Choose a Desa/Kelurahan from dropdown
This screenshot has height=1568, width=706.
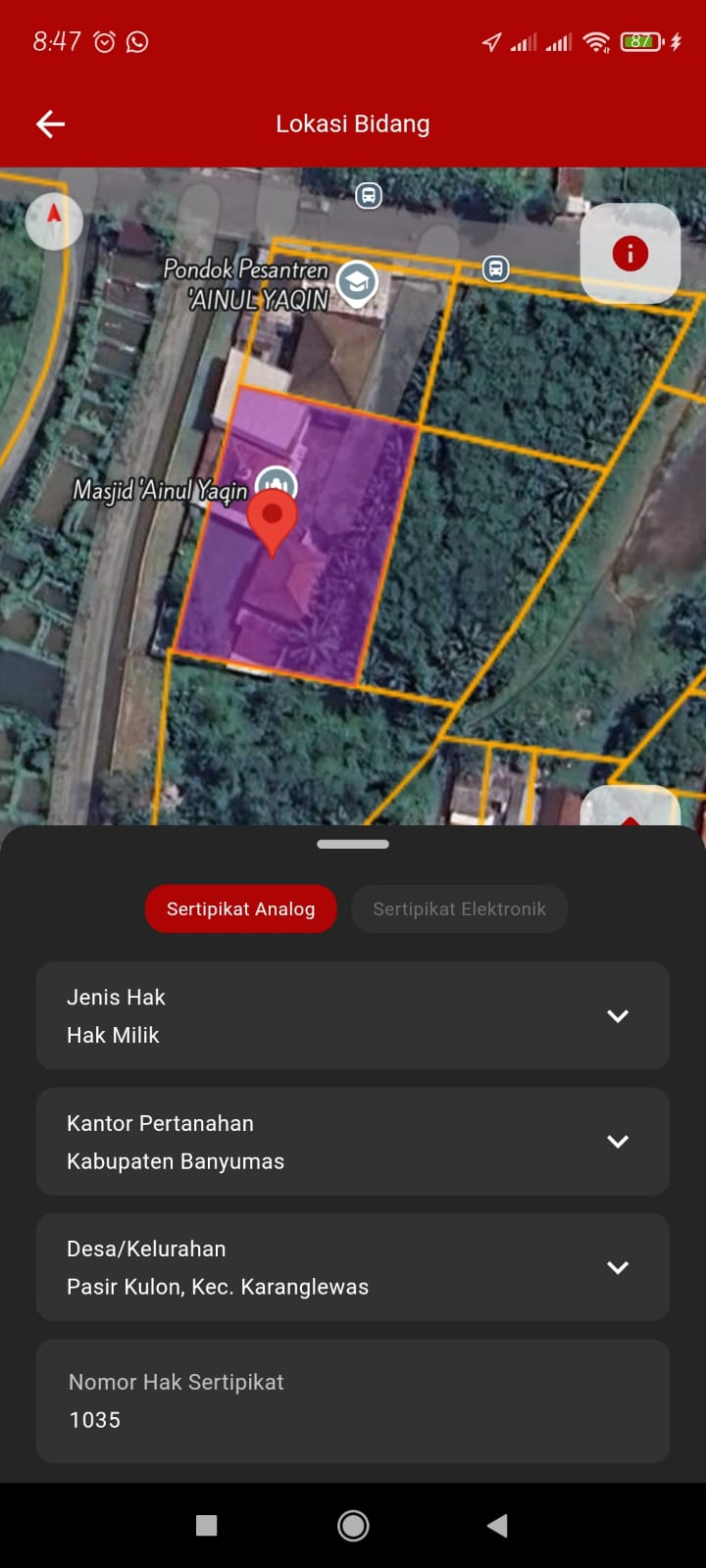(617, 1267)
